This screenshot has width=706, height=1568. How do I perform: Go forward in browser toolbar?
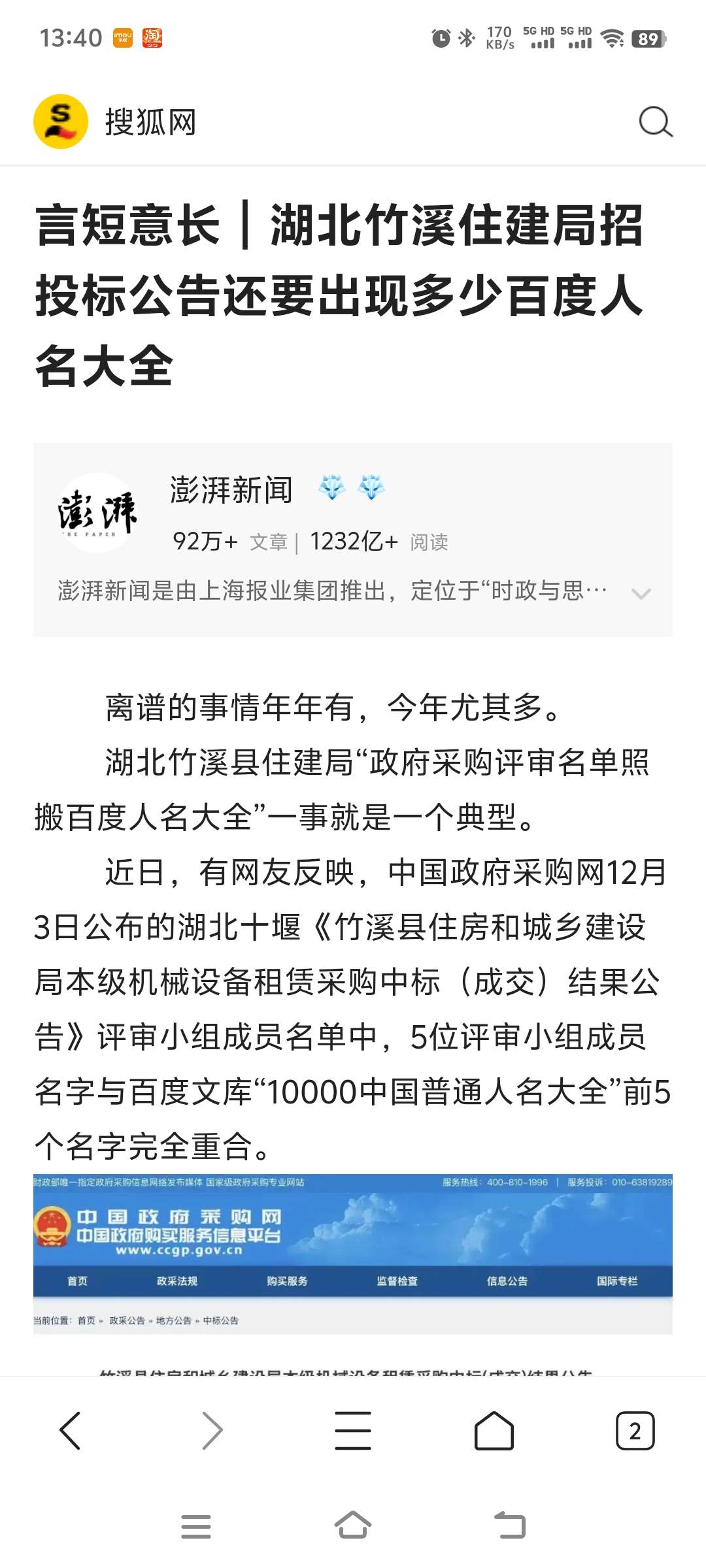coord(212,1431)
